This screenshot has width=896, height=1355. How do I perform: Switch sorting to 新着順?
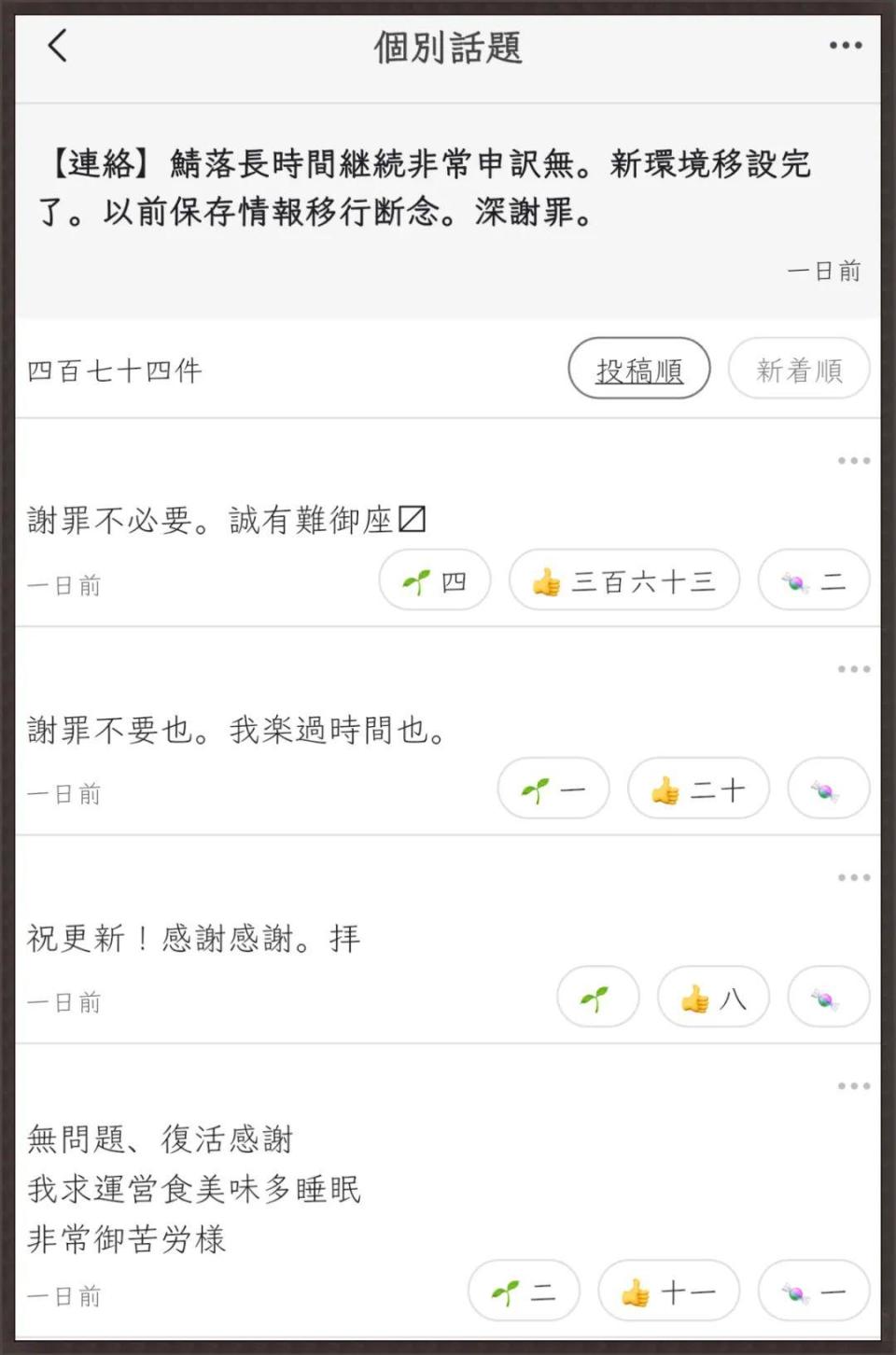799,369
